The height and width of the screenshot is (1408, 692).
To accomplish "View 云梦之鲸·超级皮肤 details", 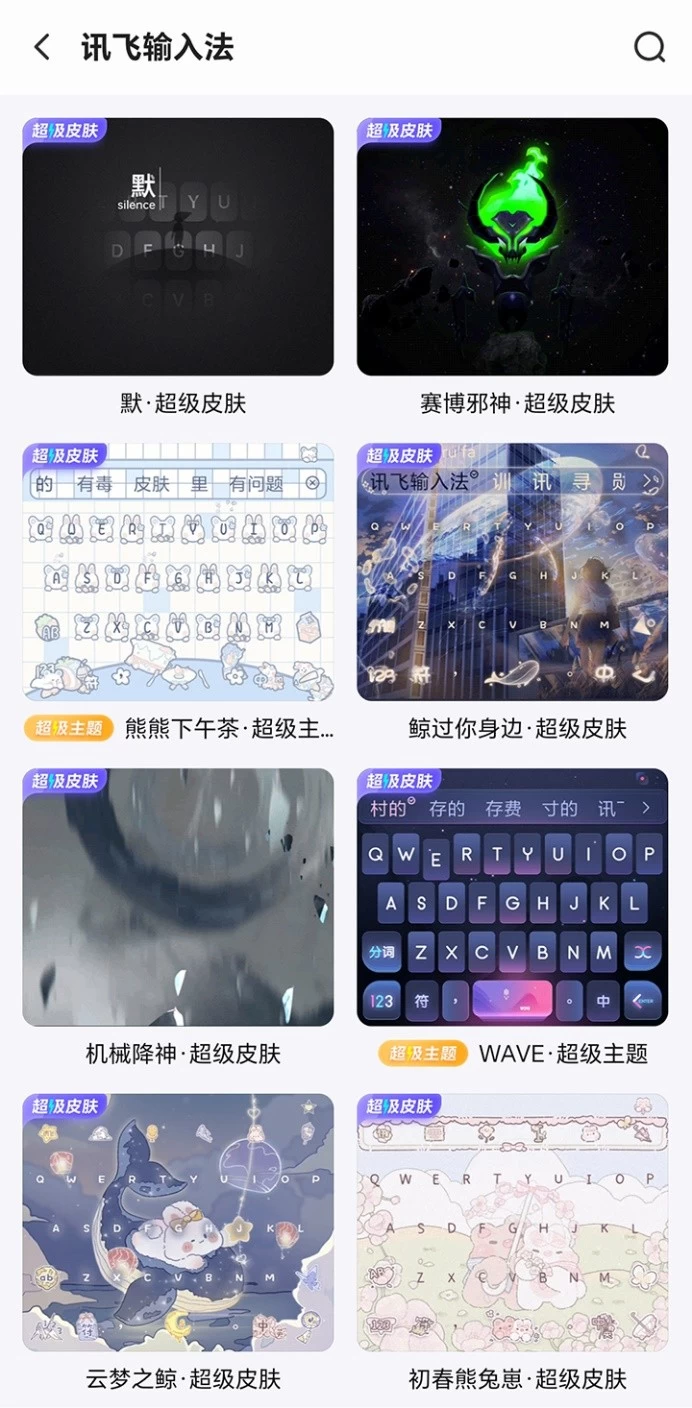I will tap(178, 1222).
